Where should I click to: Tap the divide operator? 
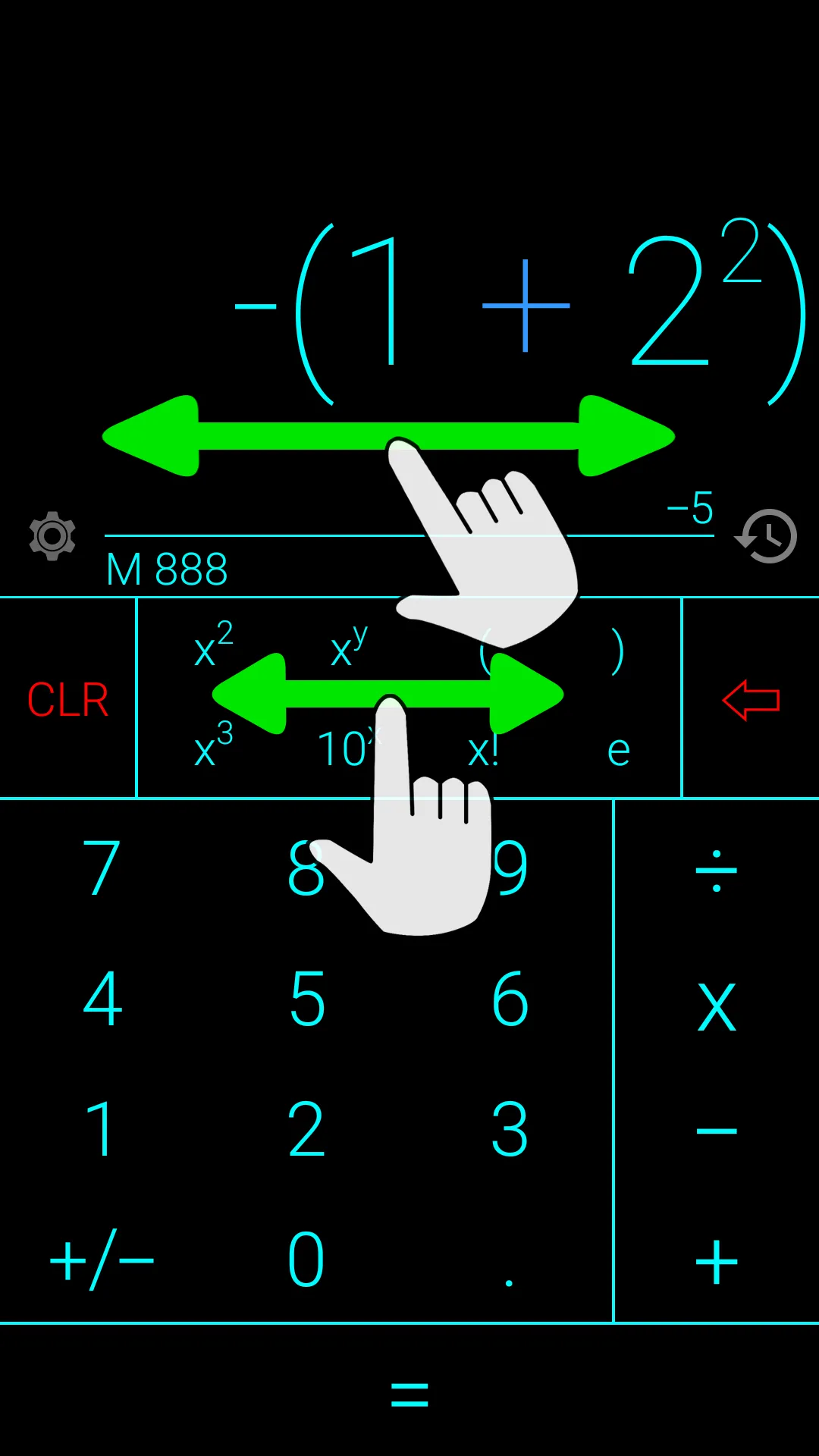(716, 871)
